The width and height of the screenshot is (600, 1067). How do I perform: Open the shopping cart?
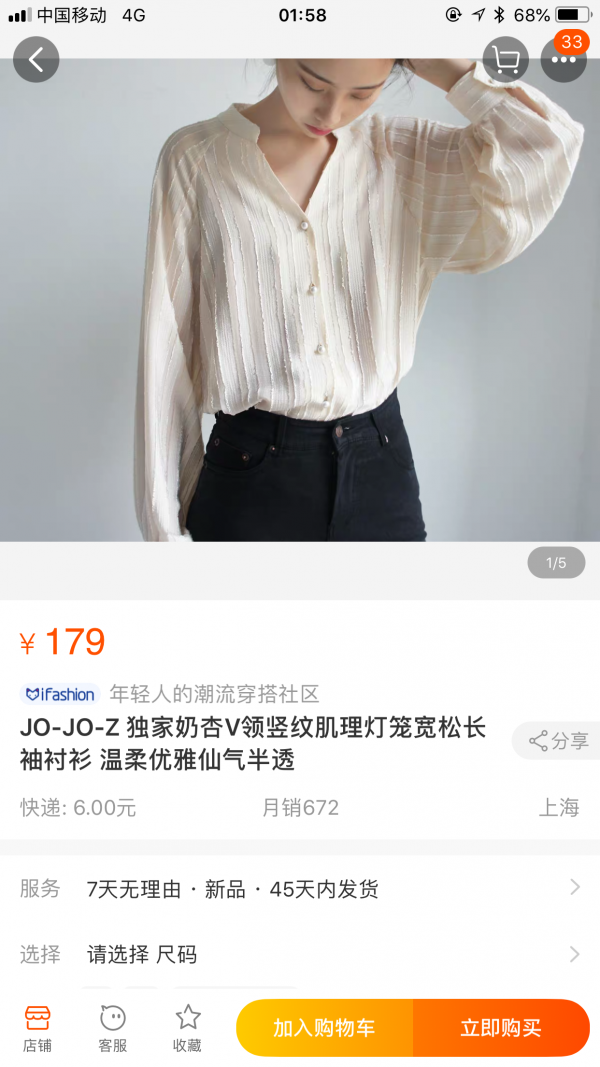[505, 60]
